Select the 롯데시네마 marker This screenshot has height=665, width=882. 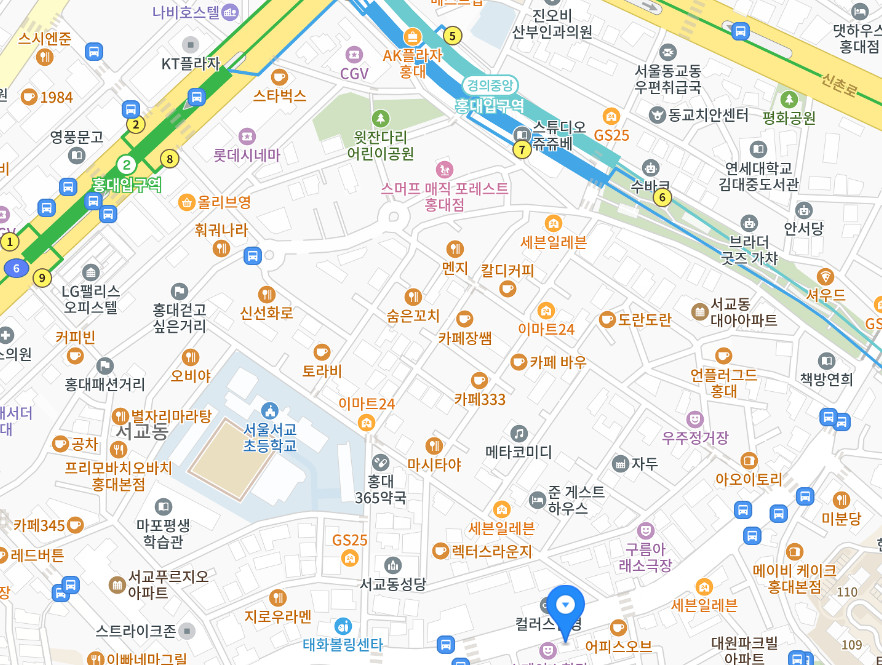click(246, 136)
